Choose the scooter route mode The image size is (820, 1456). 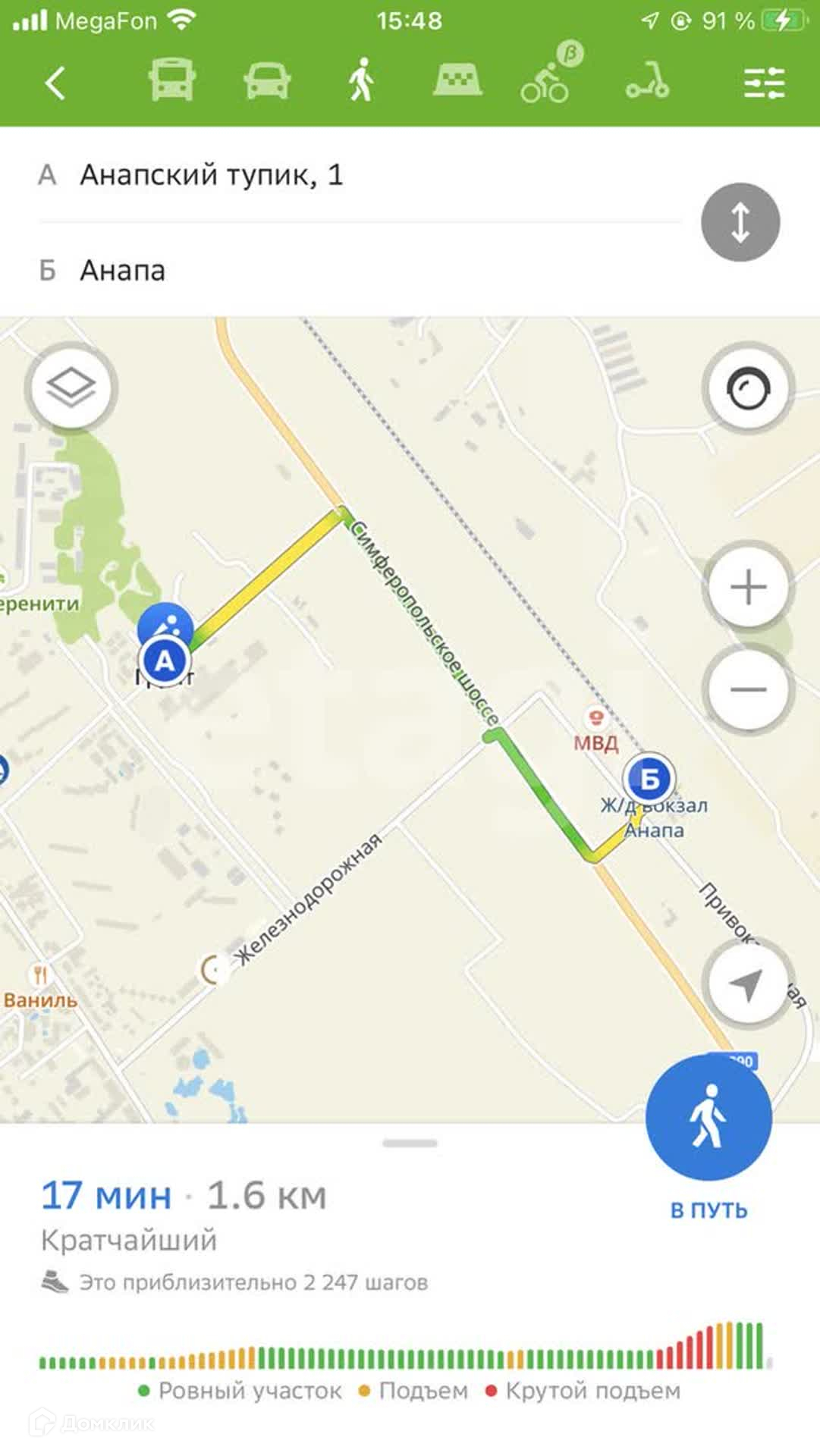click(x=647, y=82)
